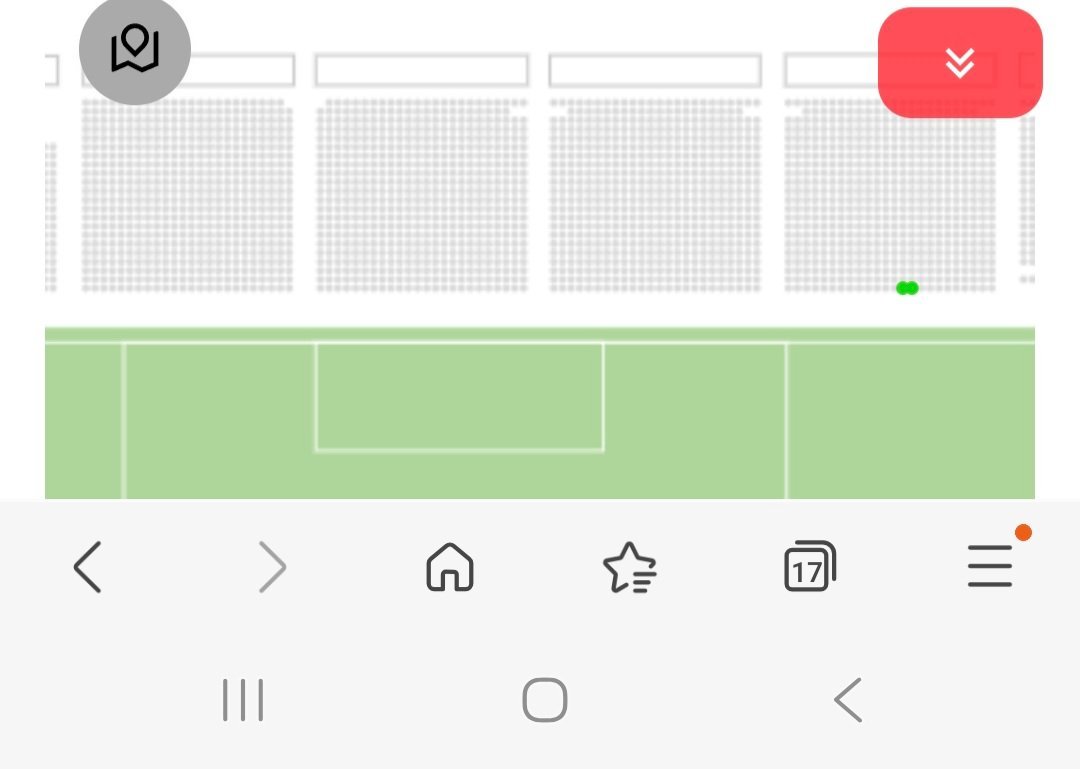This screenshot has height=769, width=1080.
Task: Tap the red double-chevron collapse button
Action: tap(960, 63)
